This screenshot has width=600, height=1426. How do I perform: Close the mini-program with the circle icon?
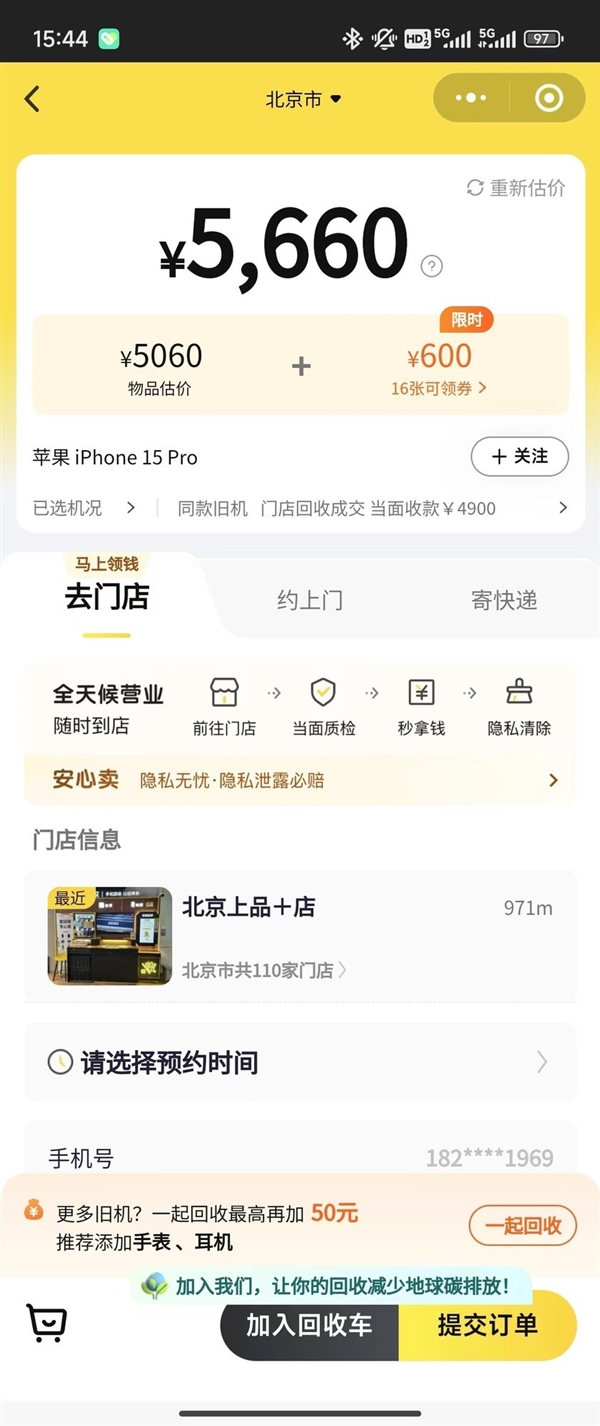pos(549,98)
